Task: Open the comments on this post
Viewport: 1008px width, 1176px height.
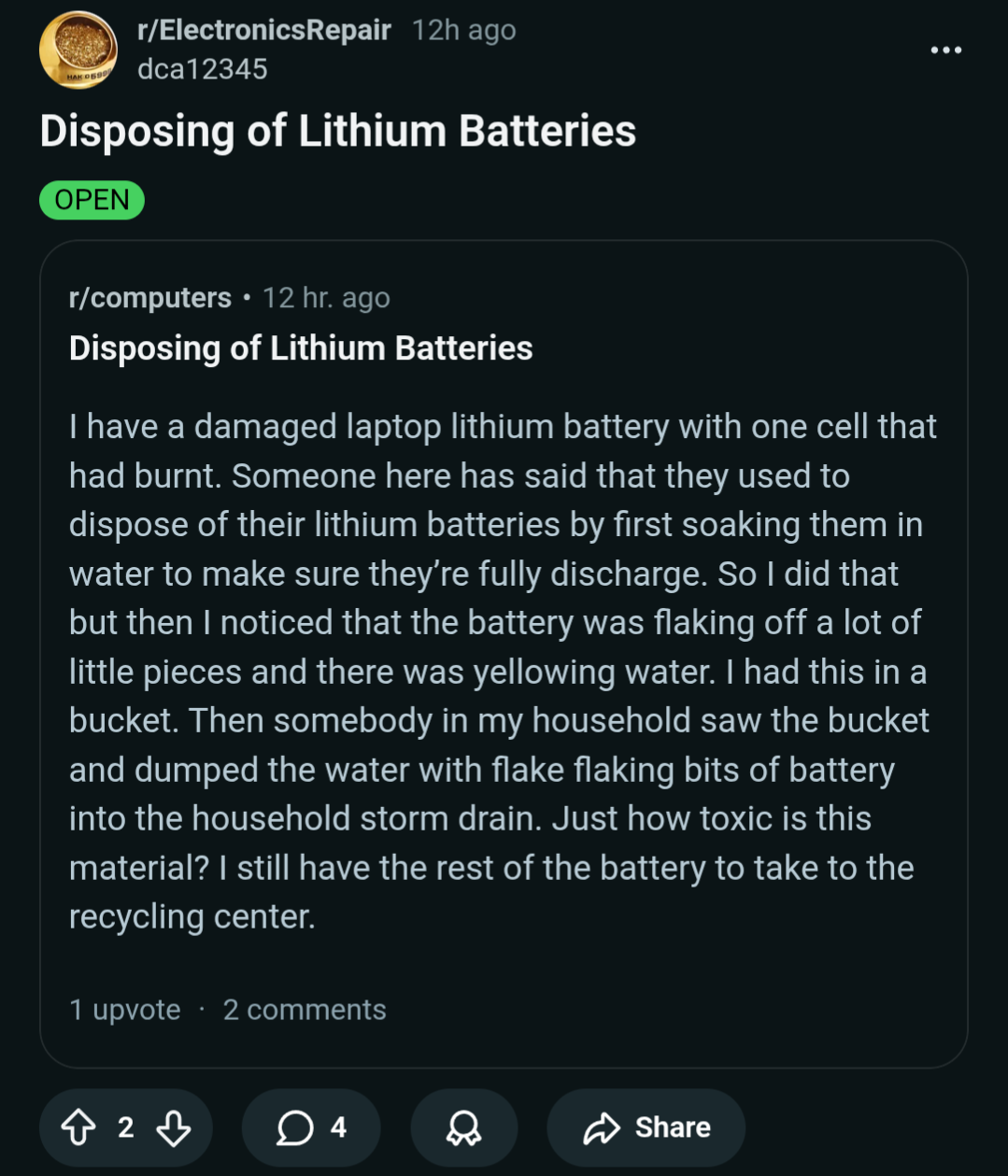Action: click(x=311, y=1127)
